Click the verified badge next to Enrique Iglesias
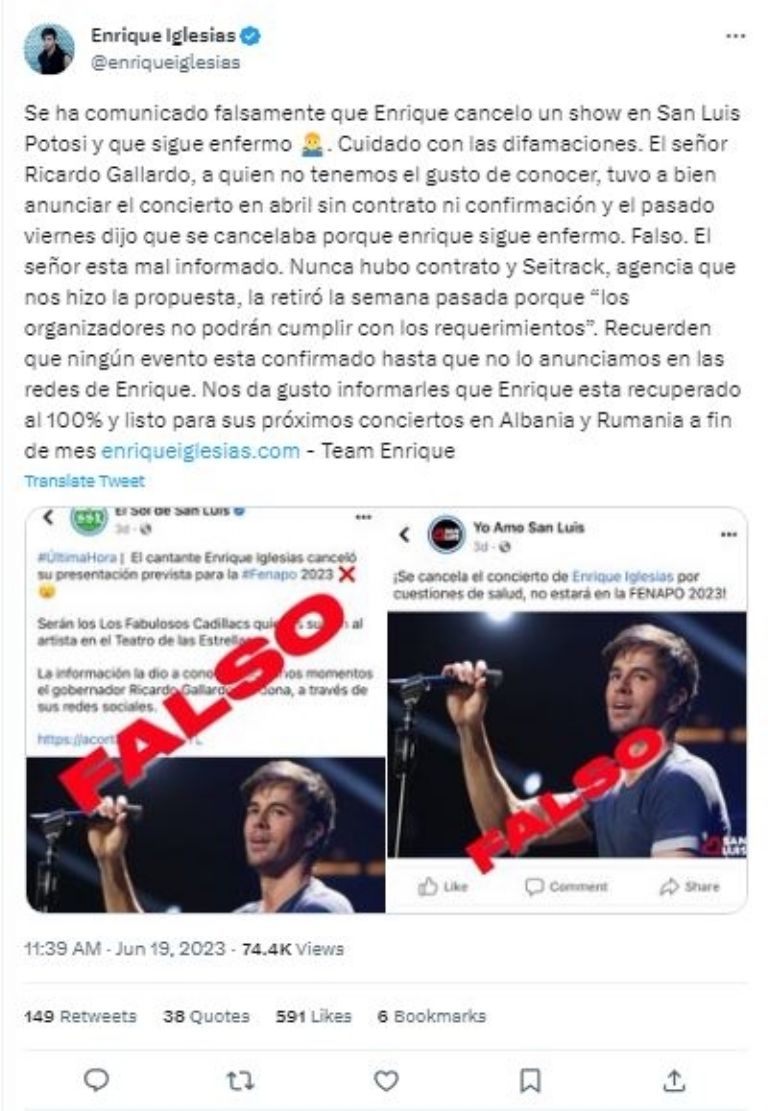768x1111 pixels. coord(251,32)
